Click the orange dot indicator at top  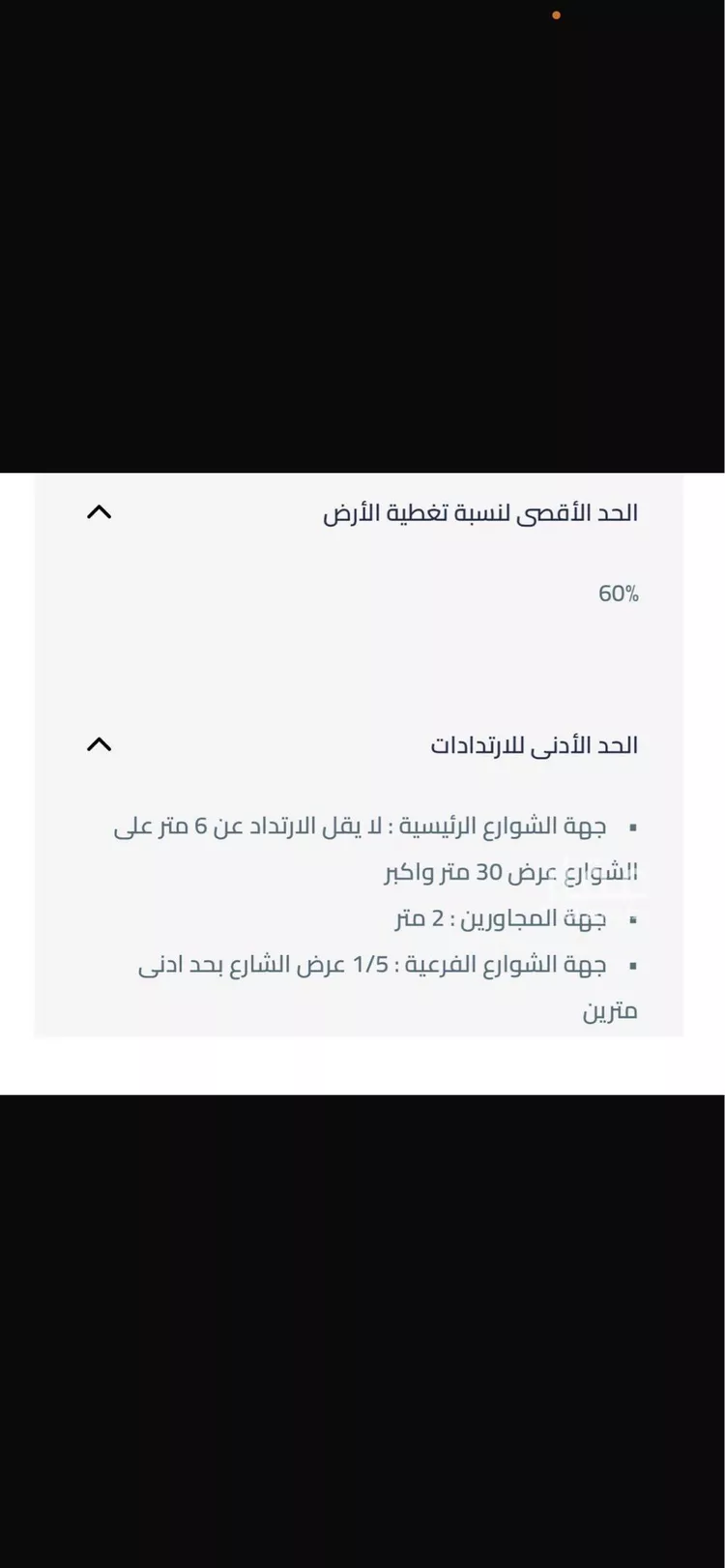pyautogui.click(x=556, y=15)
